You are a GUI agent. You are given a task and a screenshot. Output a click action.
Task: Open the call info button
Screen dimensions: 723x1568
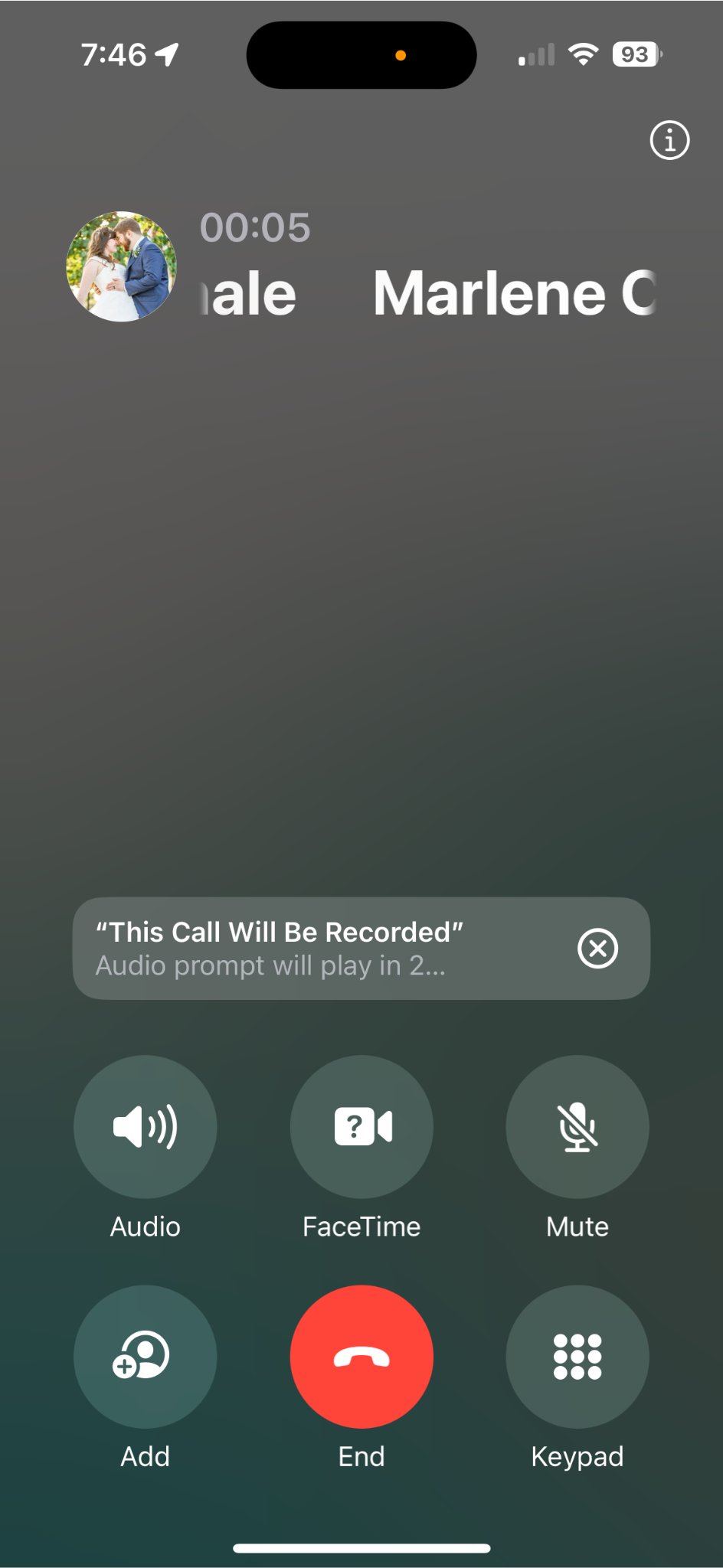(669, 140)
